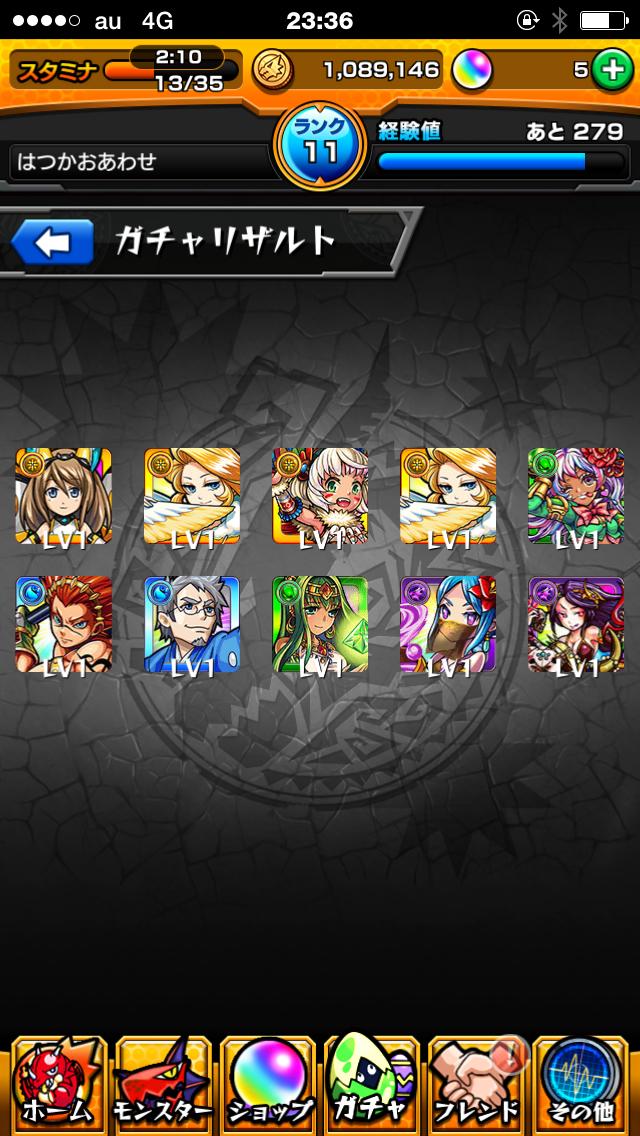Viewport: 640px width, 1136px height.
Task: Open the ショップ tab
Action: pos(267,1084)
